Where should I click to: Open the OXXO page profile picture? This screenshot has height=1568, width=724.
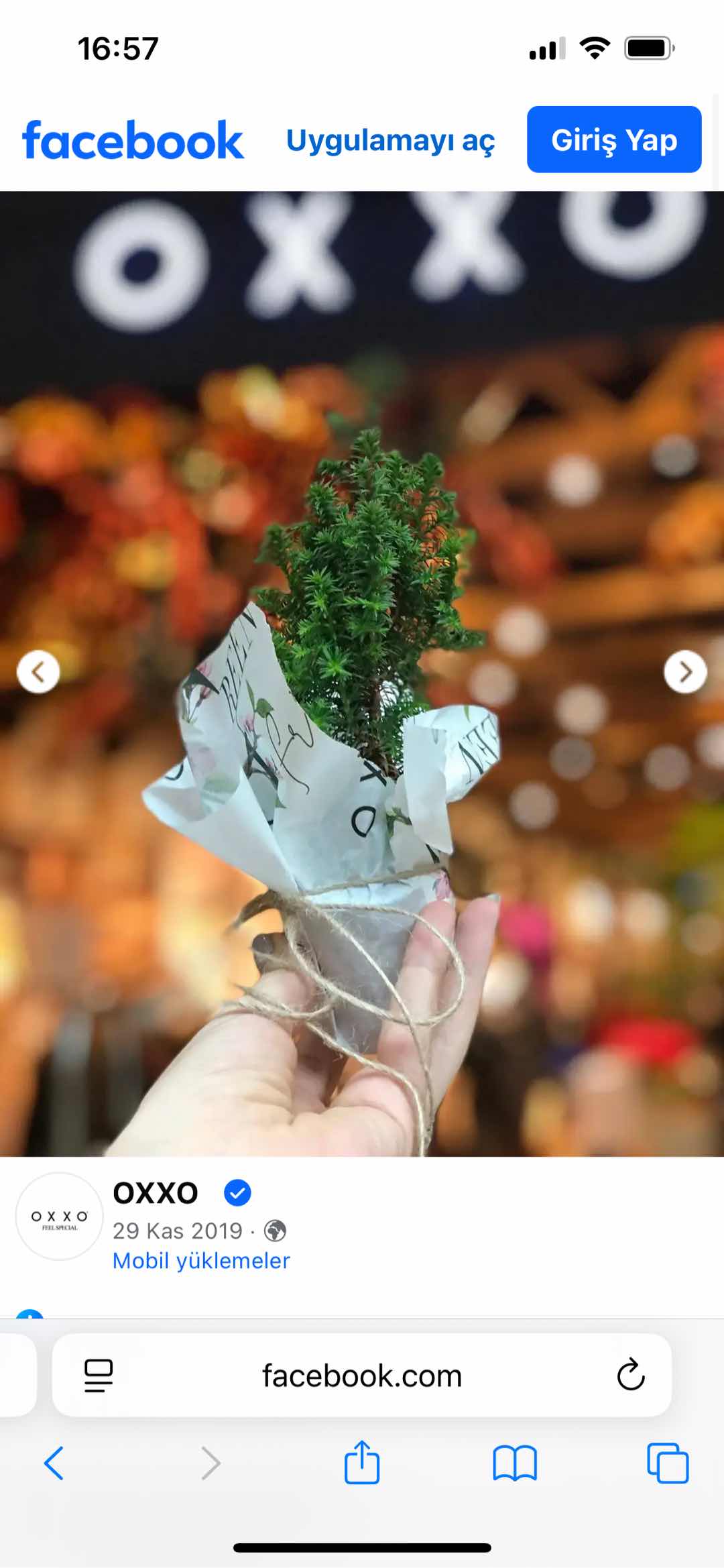(60, 1216)
